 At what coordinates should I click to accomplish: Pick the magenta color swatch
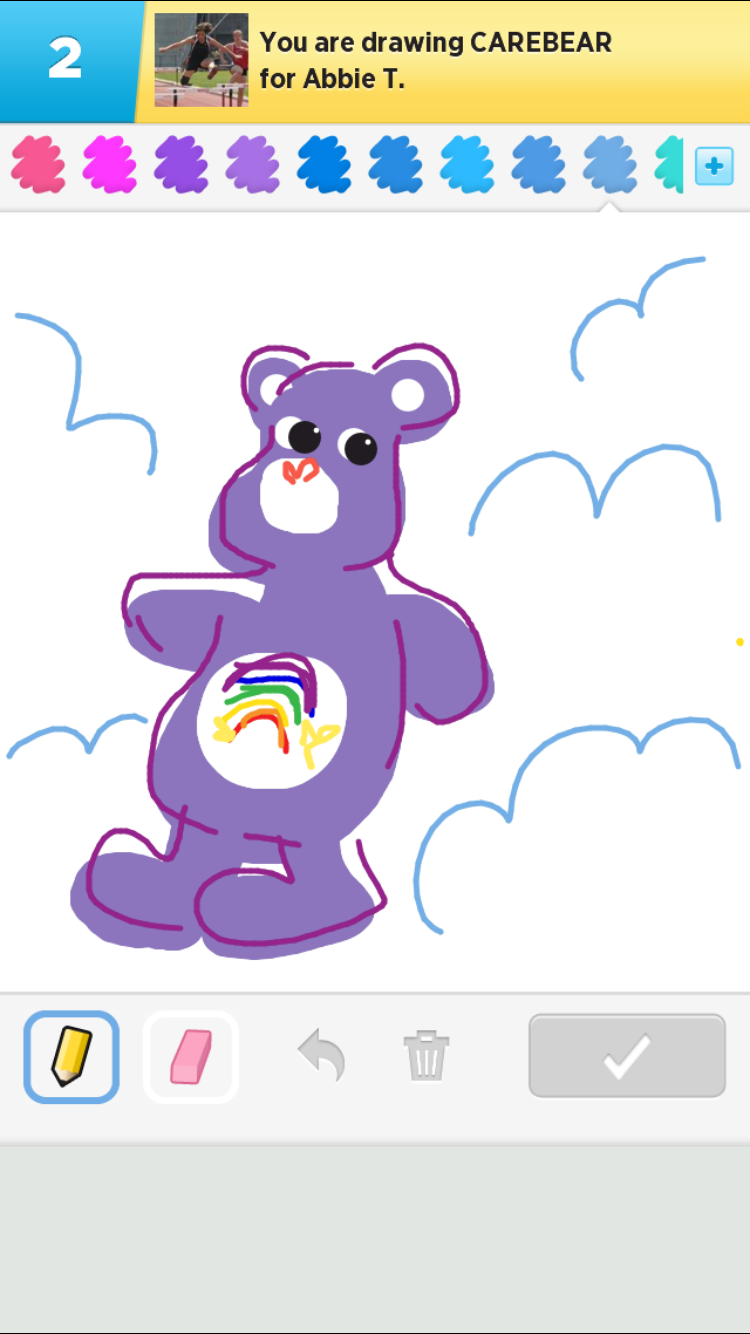[x=110, y=164]
